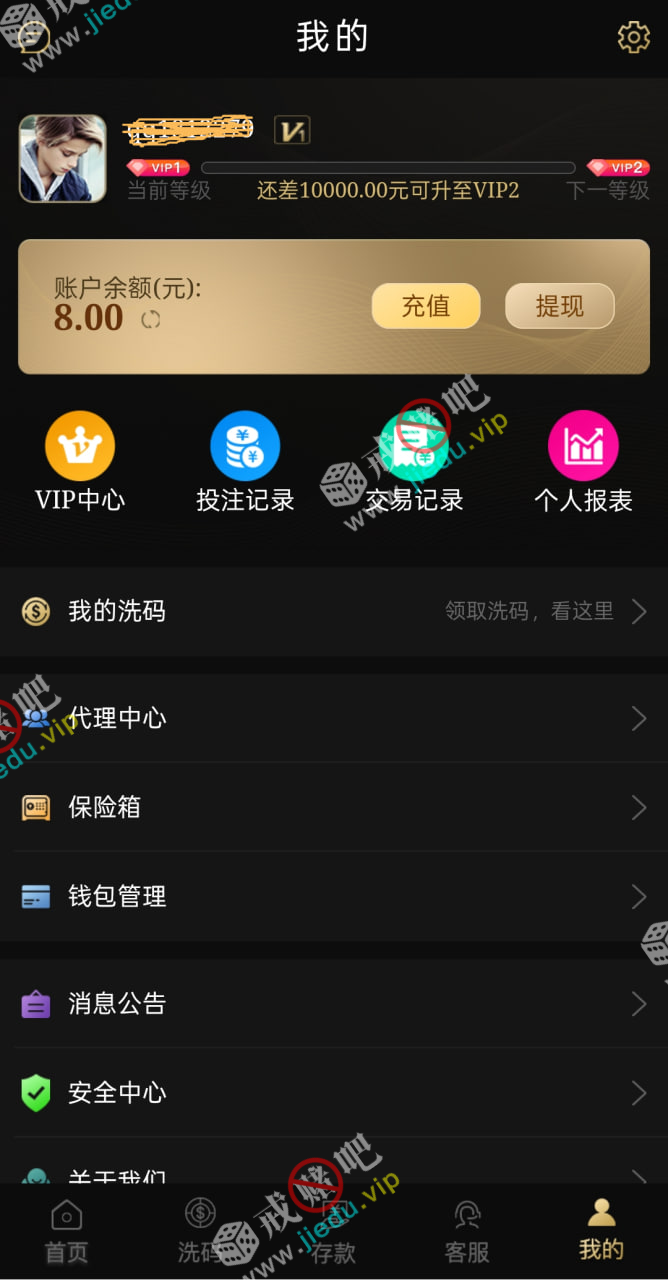Open 安全中心 security center
Viewport: 668px width, 1280px height.
pos(334,1093)
